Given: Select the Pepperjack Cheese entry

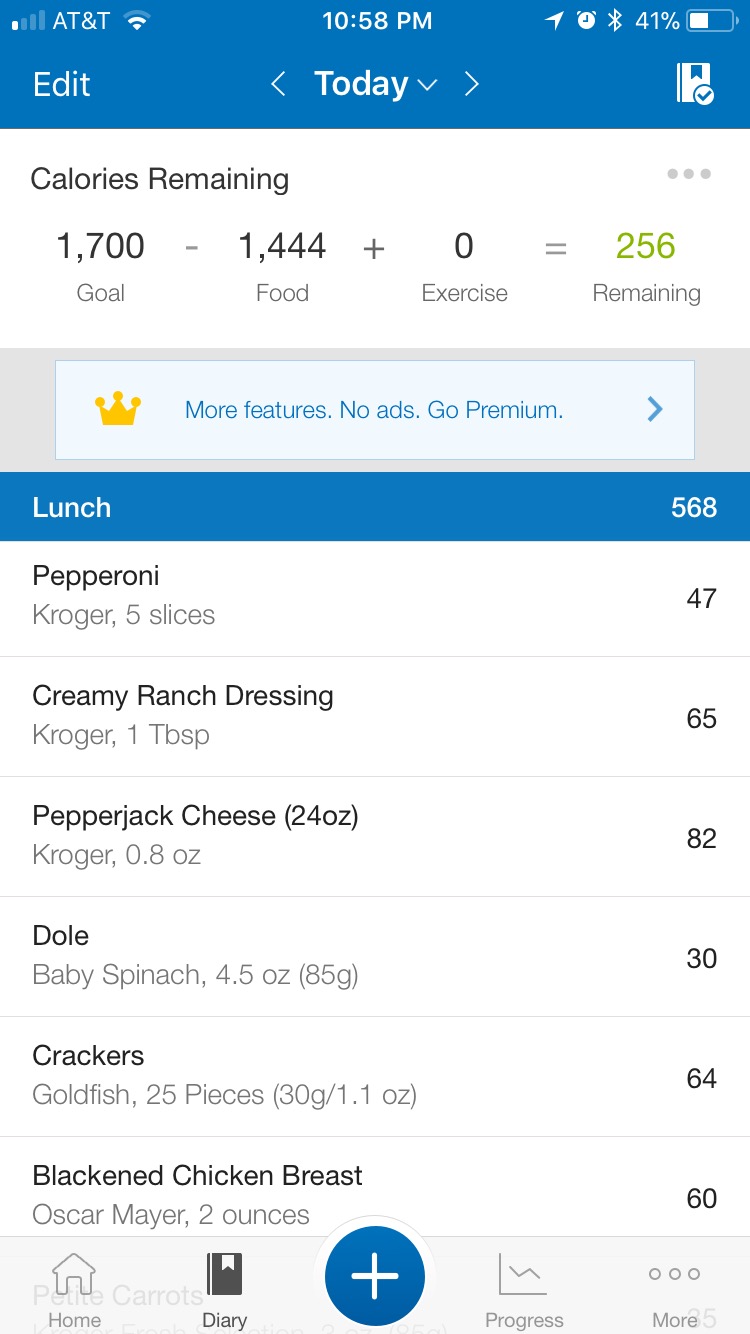Looking at the screenshot, I should tap(375, 836).
